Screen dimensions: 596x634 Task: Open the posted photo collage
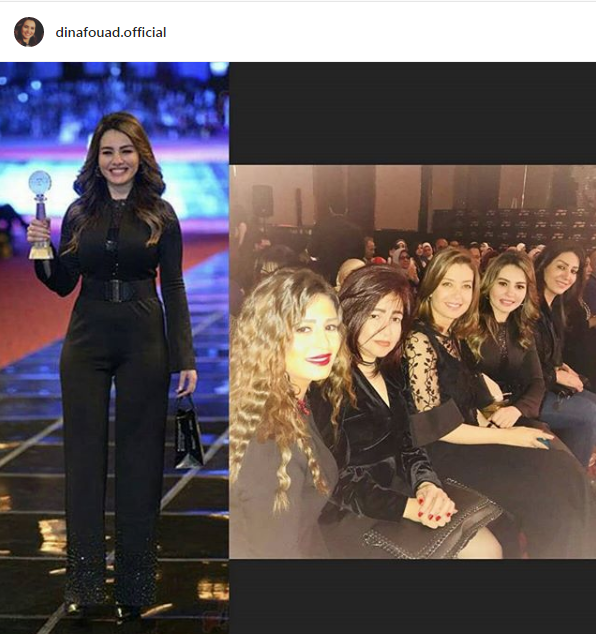click(x=298, y=348)
